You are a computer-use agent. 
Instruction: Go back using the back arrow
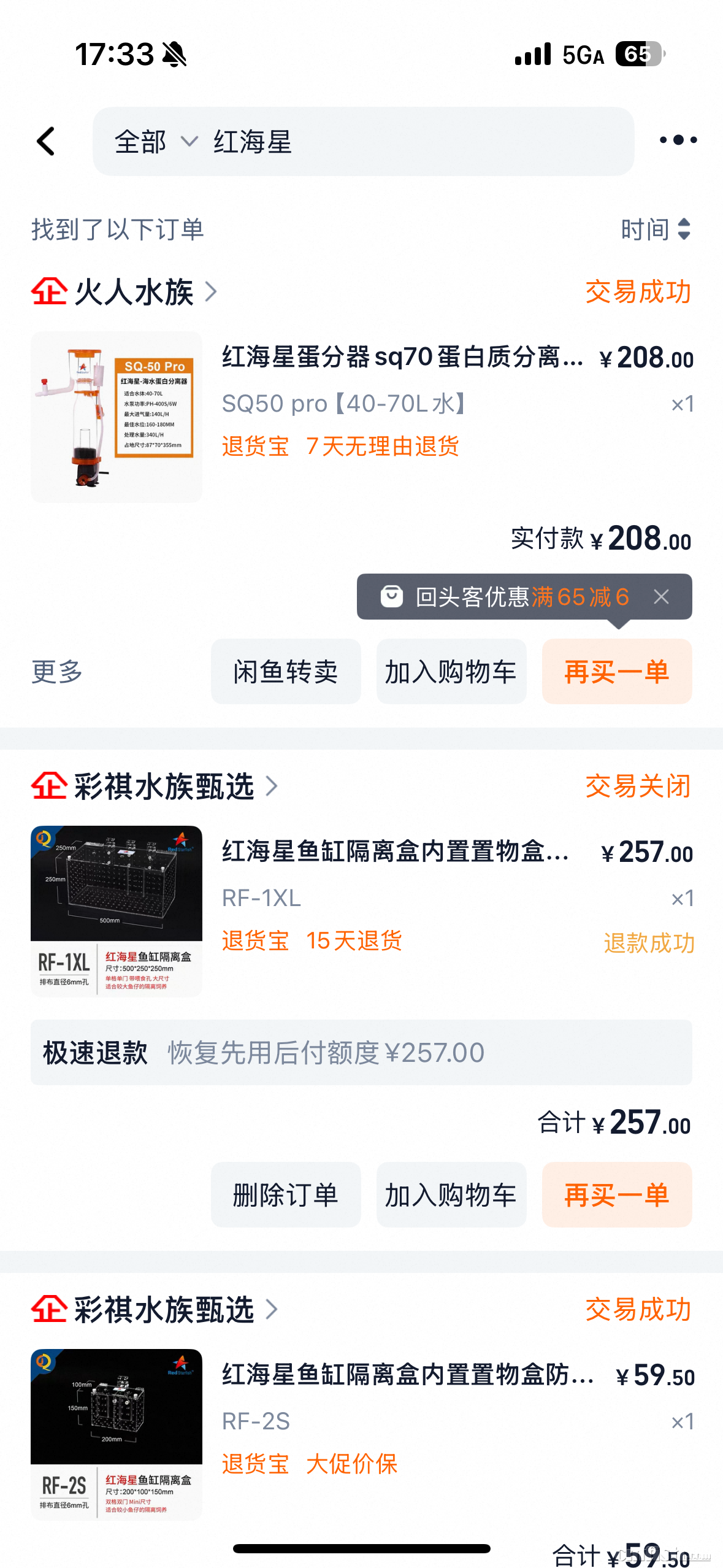[x=47, y=141]
